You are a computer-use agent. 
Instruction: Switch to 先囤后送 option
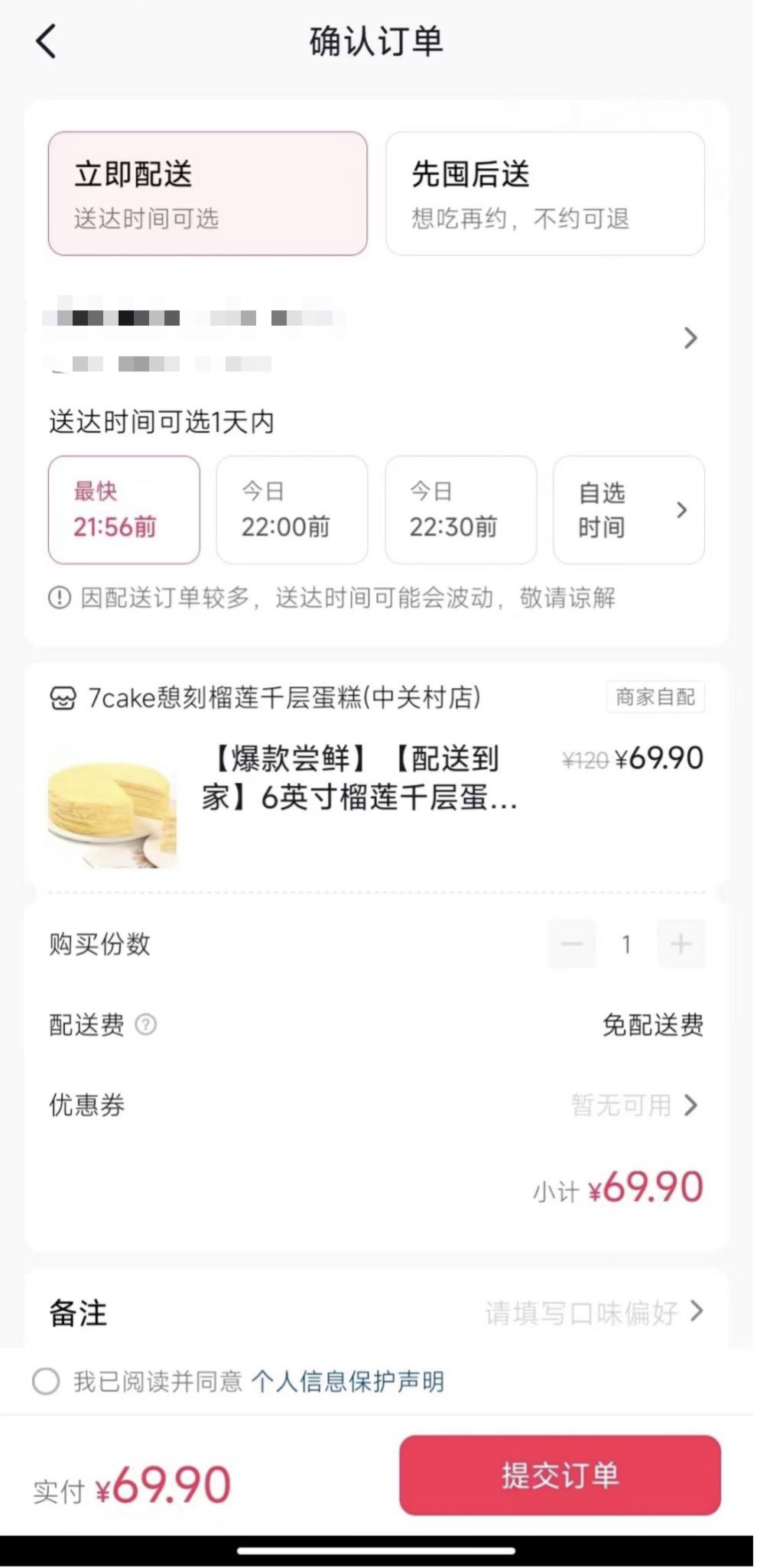point(544,193)
